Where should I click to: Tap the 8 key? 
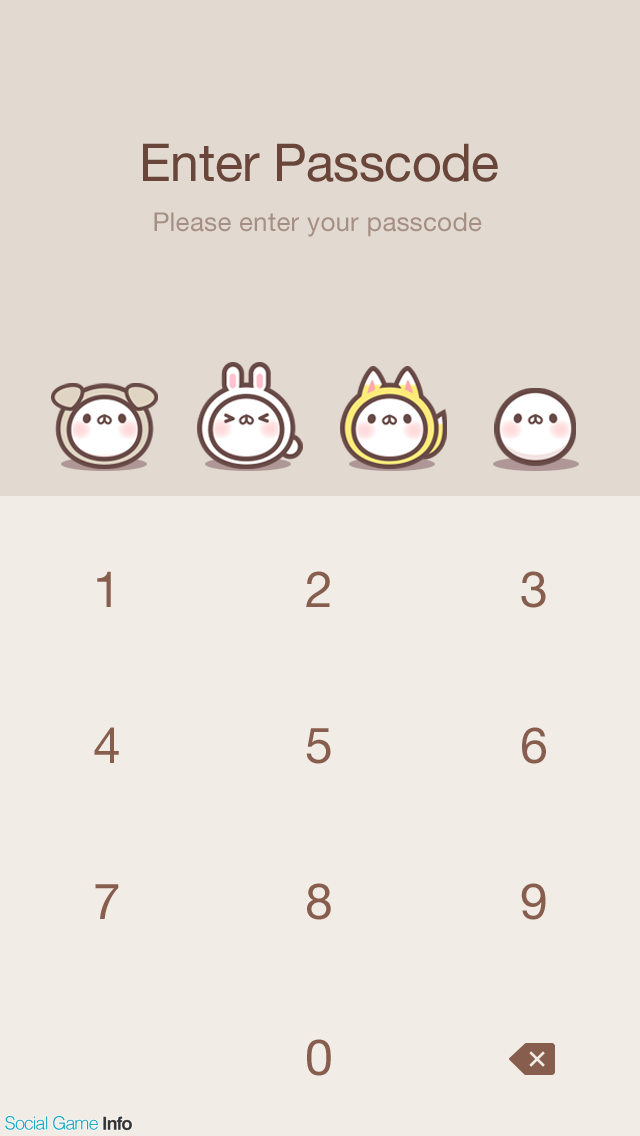coord(318,902)
